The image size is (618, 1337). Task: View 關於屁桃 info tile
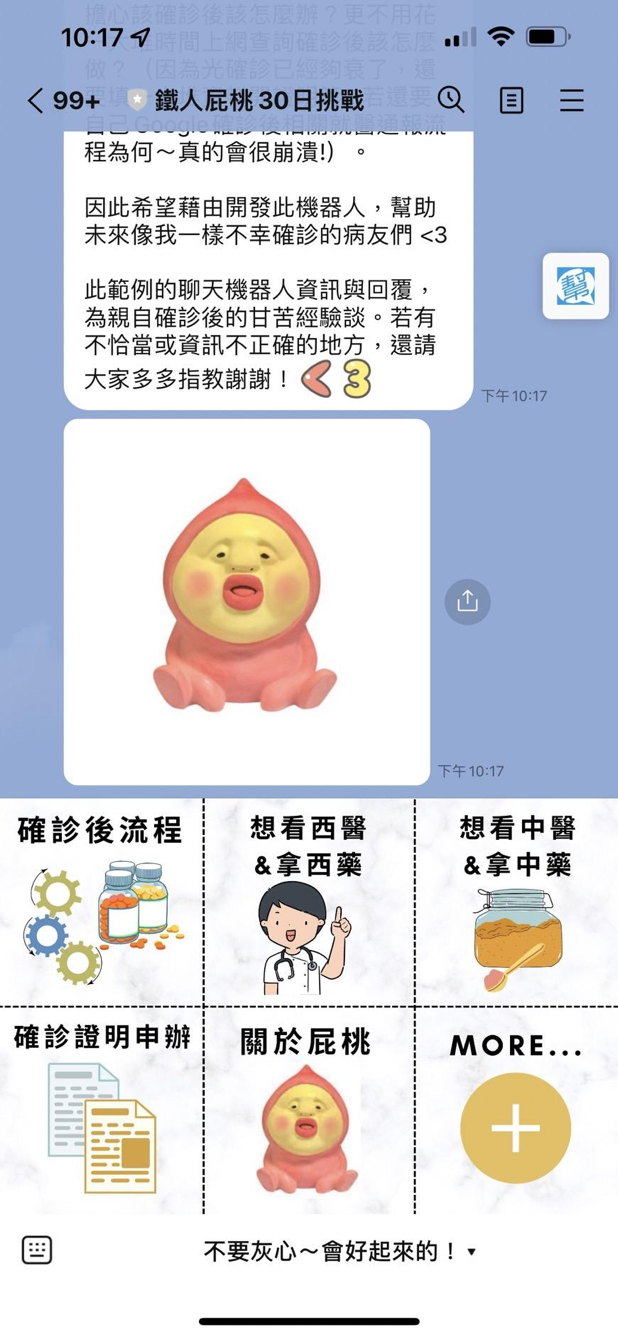[x=309, y=1108]
